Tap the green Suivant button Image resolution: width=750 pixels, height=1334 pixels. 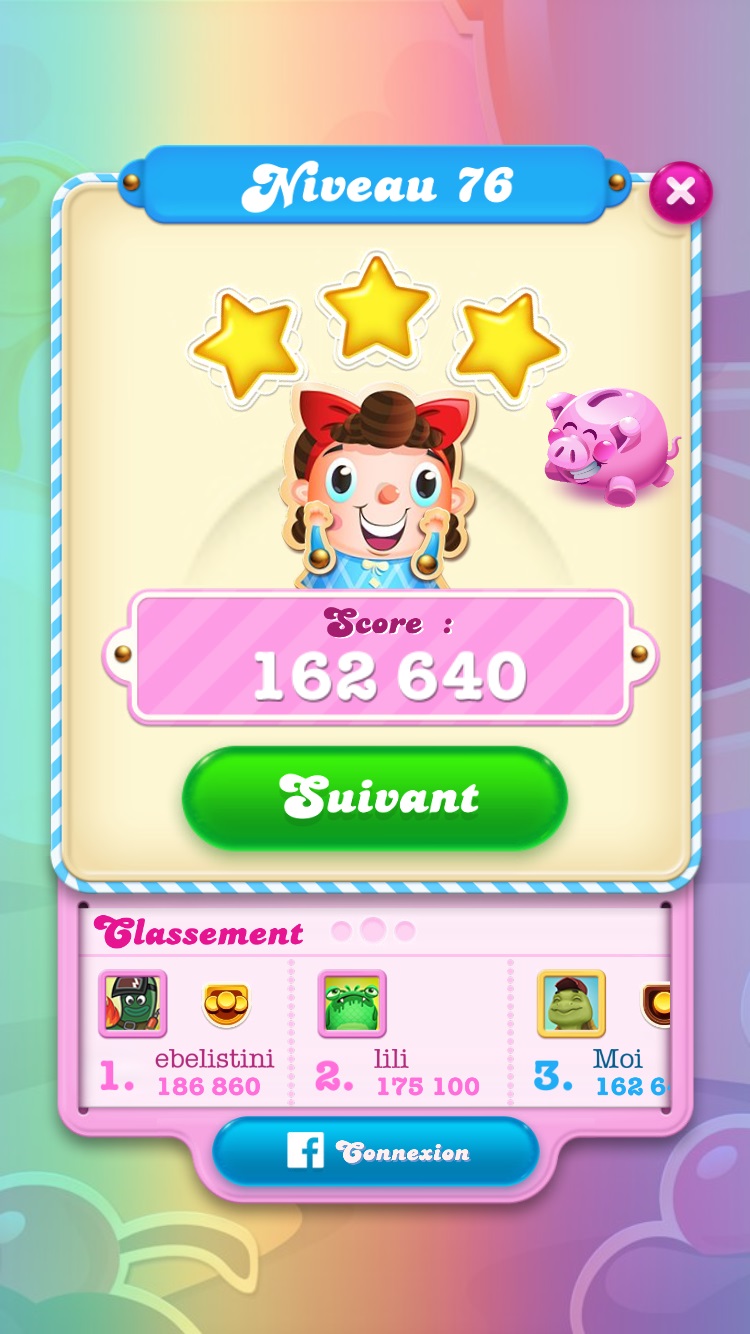tap(375, 798)
